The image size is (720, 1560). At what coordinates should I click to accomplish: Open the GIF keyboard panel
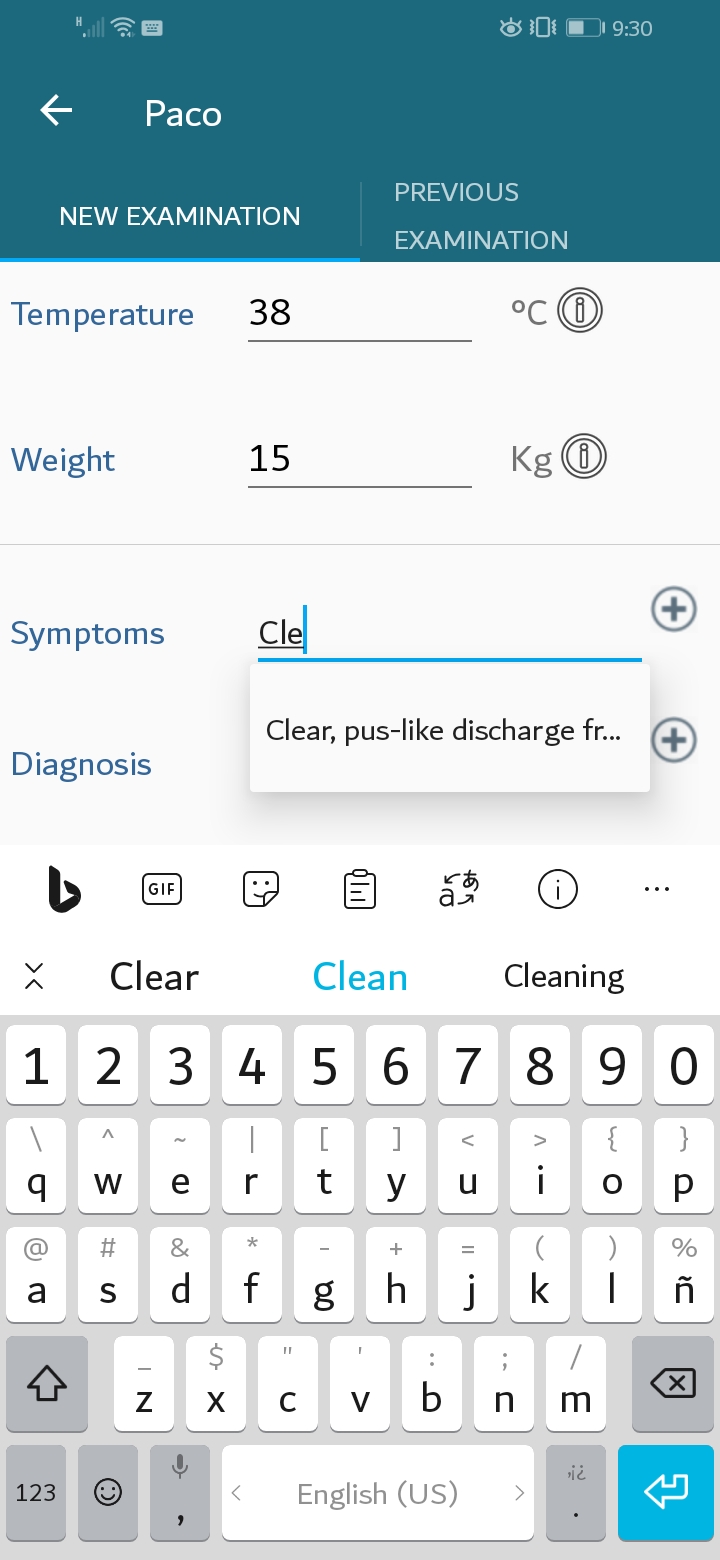pos(162,888)
